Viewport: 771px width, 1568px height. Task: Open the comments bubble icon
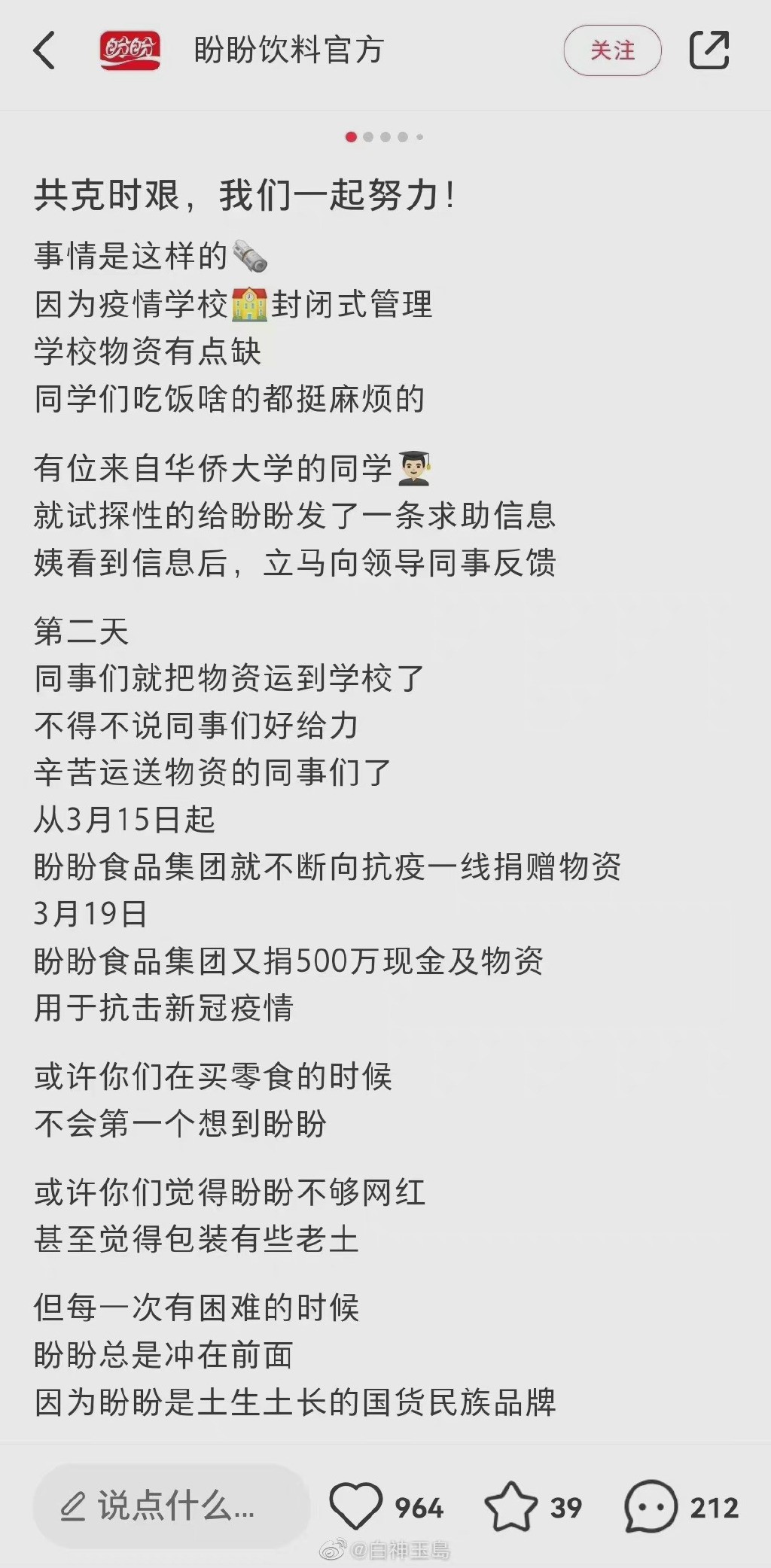[x=651, y=1506]
